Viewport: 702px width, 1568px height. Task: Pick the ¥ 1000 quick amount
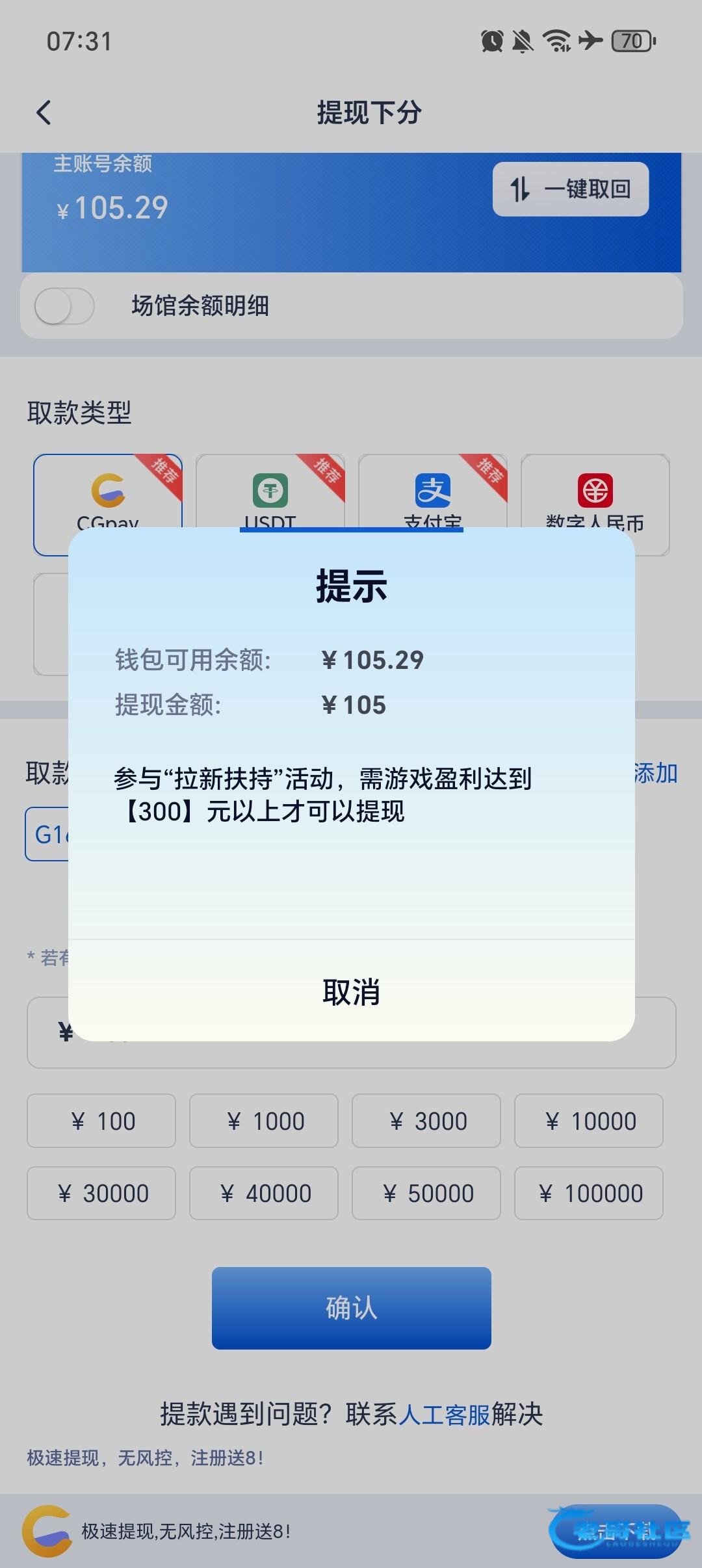click(x=264, y=1121)
